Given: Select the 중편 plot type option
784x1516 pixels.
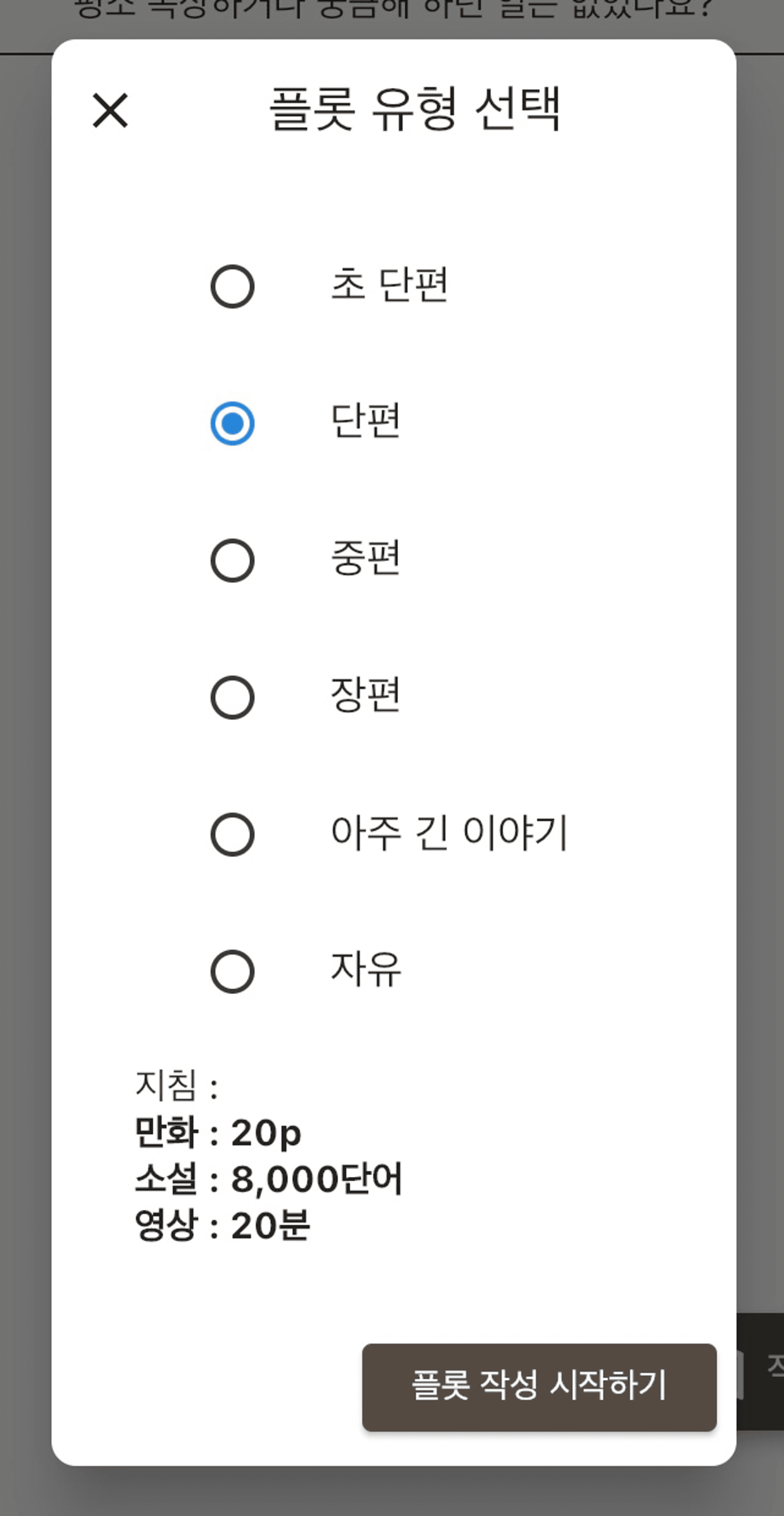Looking at the screenshot, I should [232, 560].
